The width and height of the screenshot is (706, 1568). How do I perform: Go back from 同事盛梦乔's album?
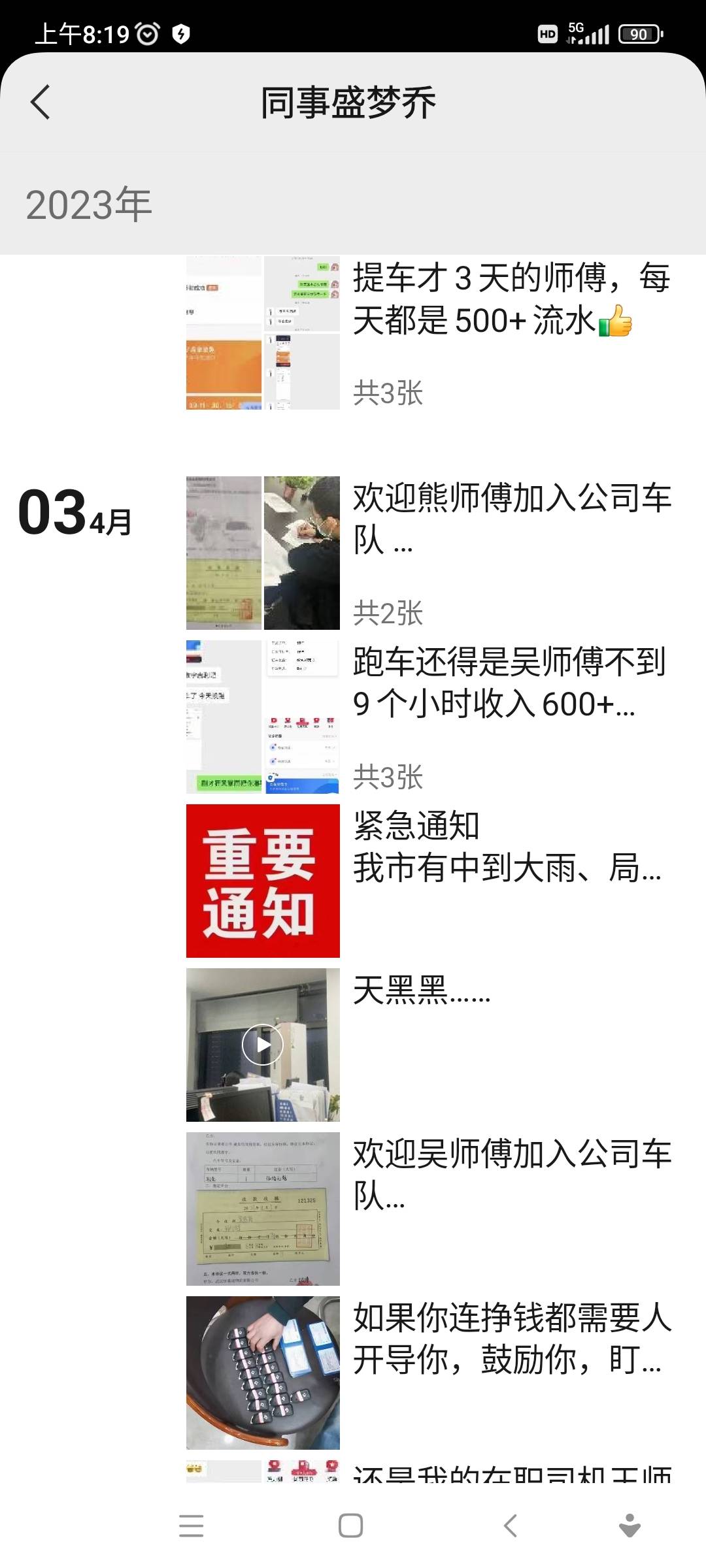(x=41, y=103)
